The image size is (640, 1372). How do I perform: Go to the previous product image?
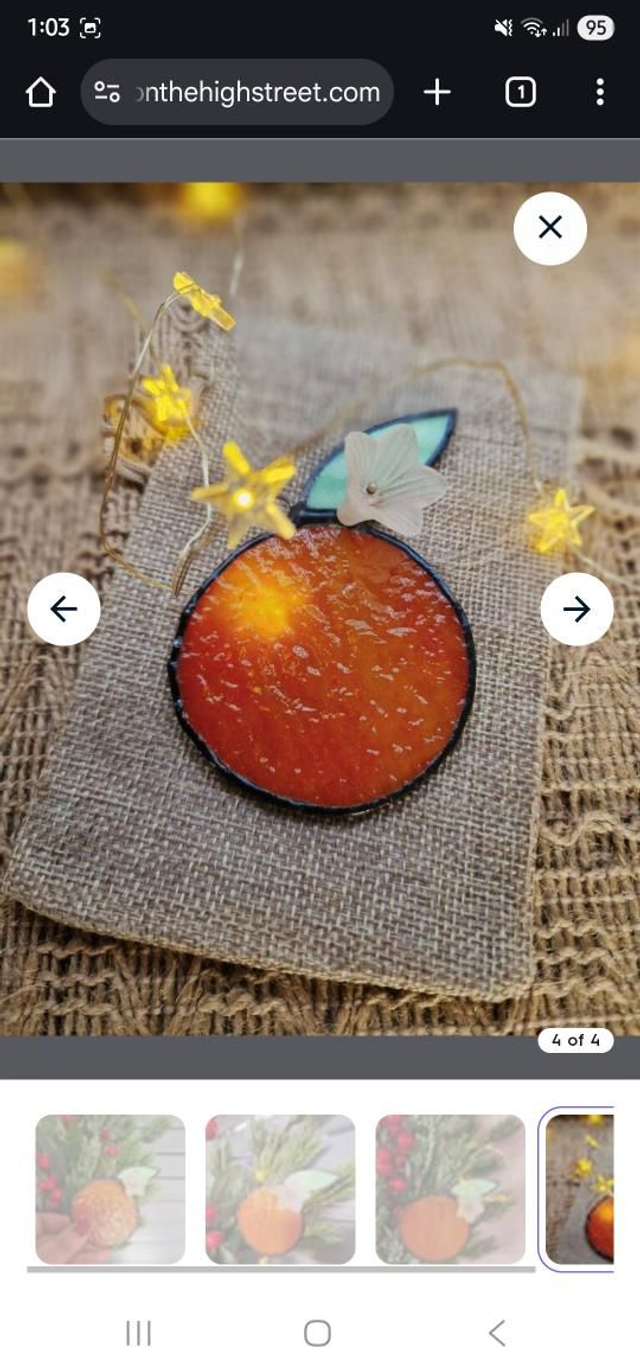point(63,608)
